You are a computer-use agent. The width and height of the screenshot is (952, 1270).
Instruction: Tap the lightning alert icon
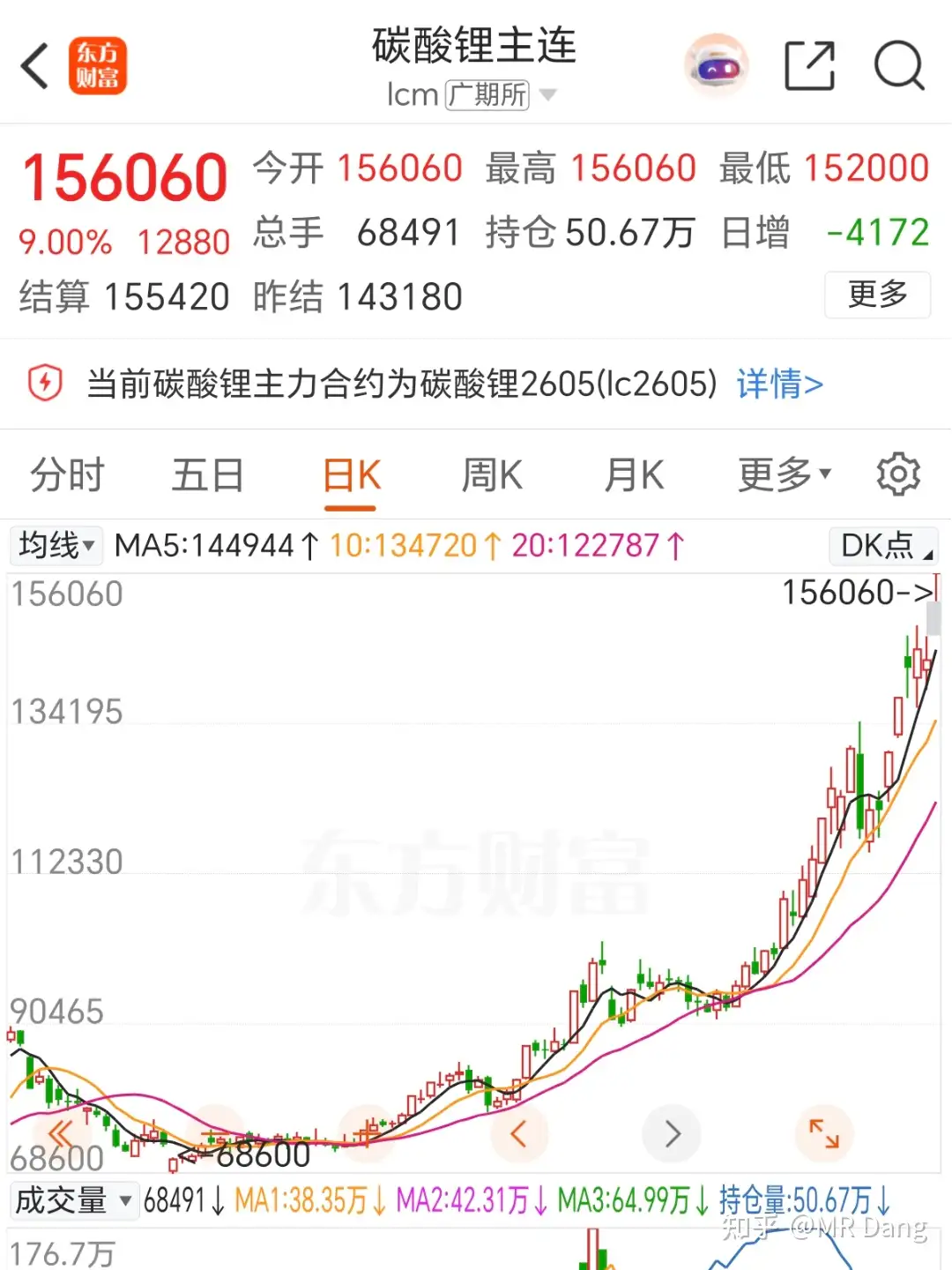pyautogui.click(x=44, y=385)
